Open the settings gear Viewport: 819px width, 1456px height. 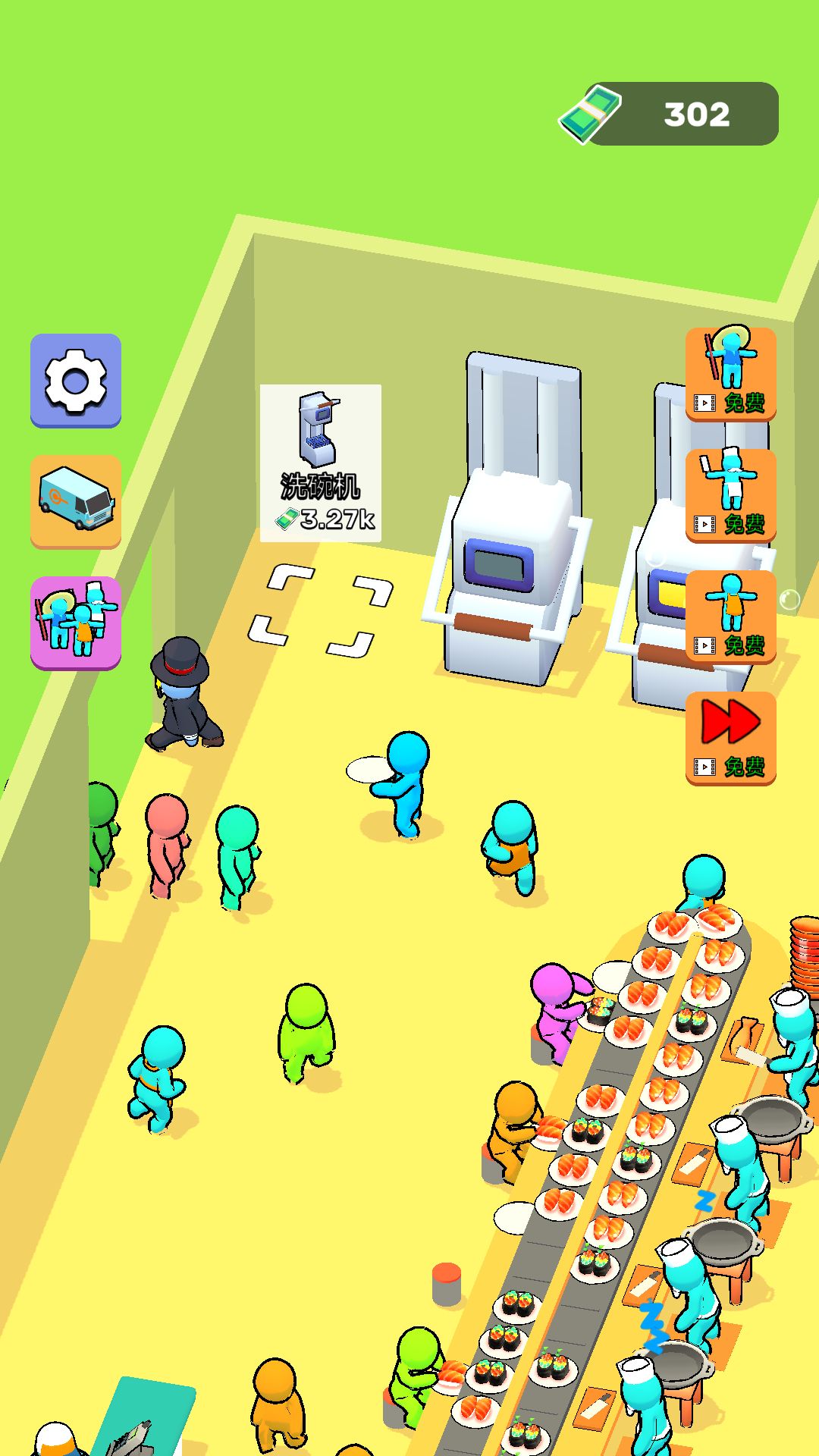point(76,380)
